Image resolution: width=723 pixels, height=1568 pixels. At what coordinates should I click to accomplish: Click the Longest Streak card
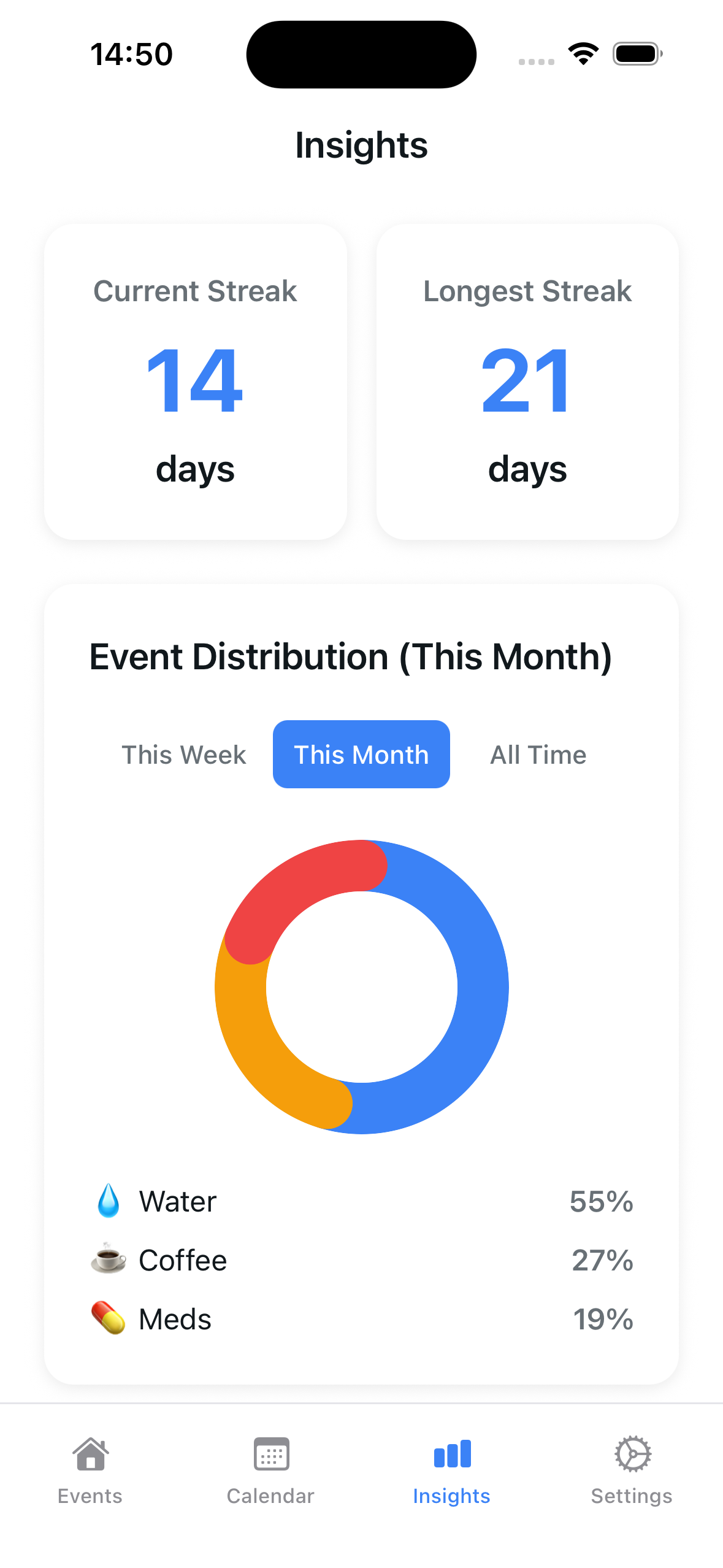pyautogui.click(x=527, y=382)
